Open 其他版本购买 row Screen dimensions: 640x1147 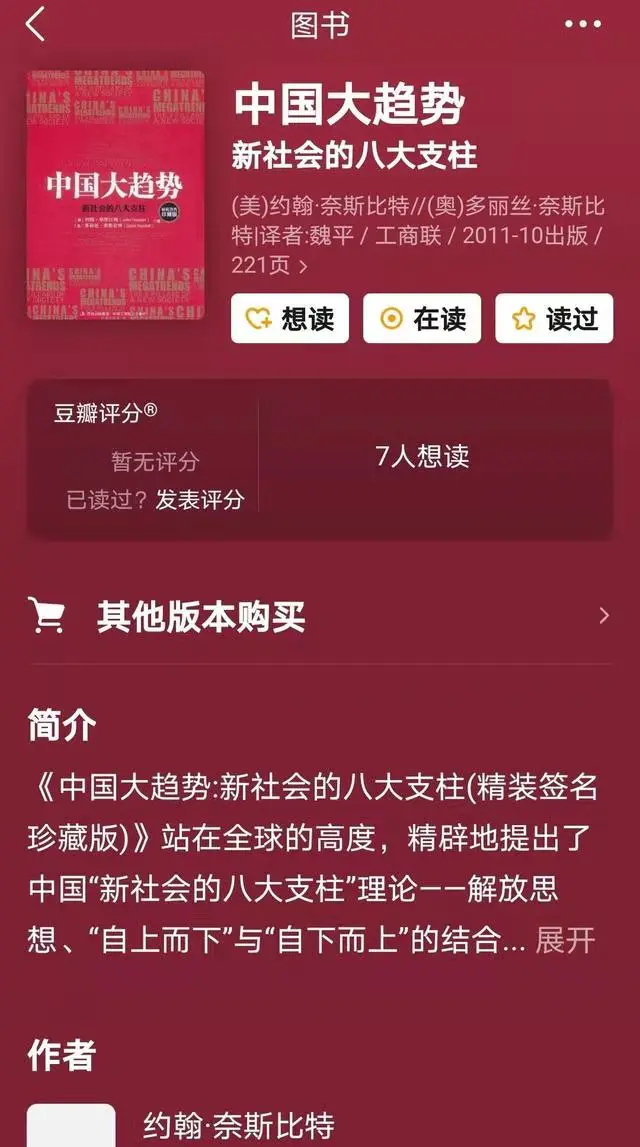point(320,616)
